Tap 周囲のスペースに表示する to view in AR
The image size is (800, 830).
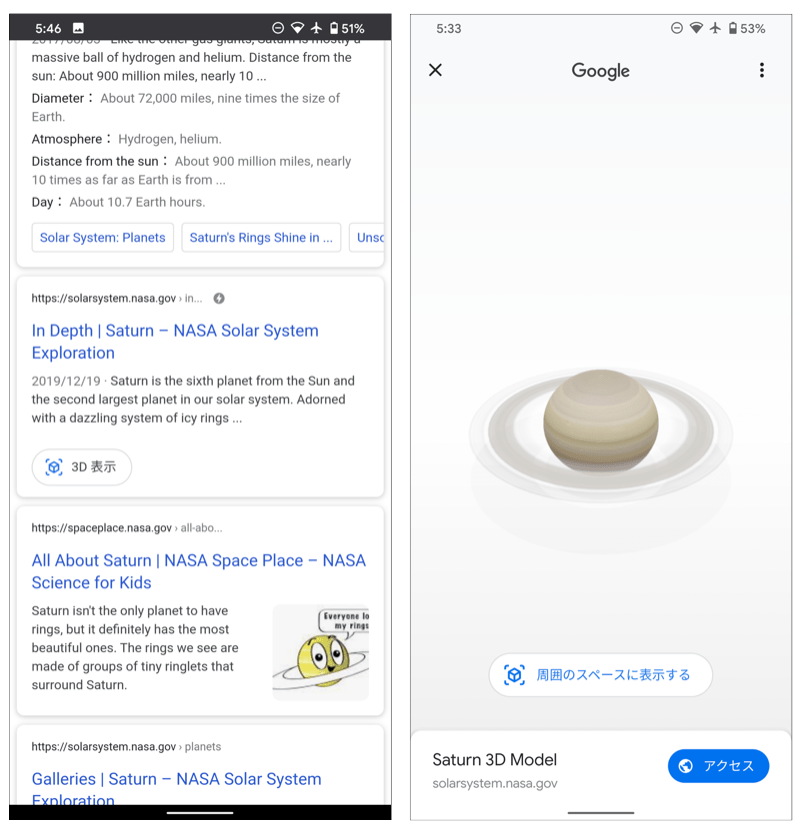coord(600,675)
